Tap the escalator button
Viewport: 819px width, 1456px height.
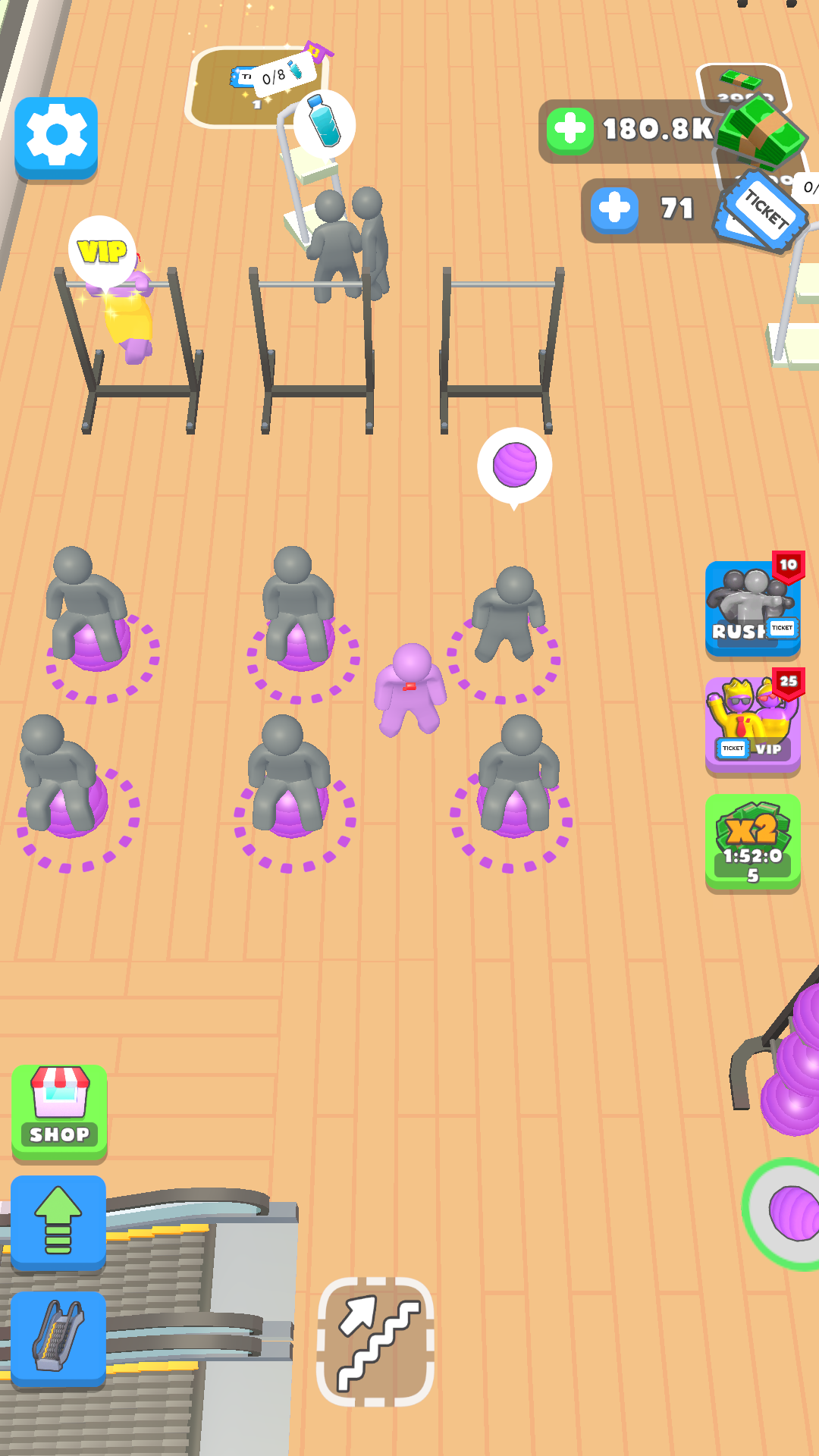click(58, 1338)
